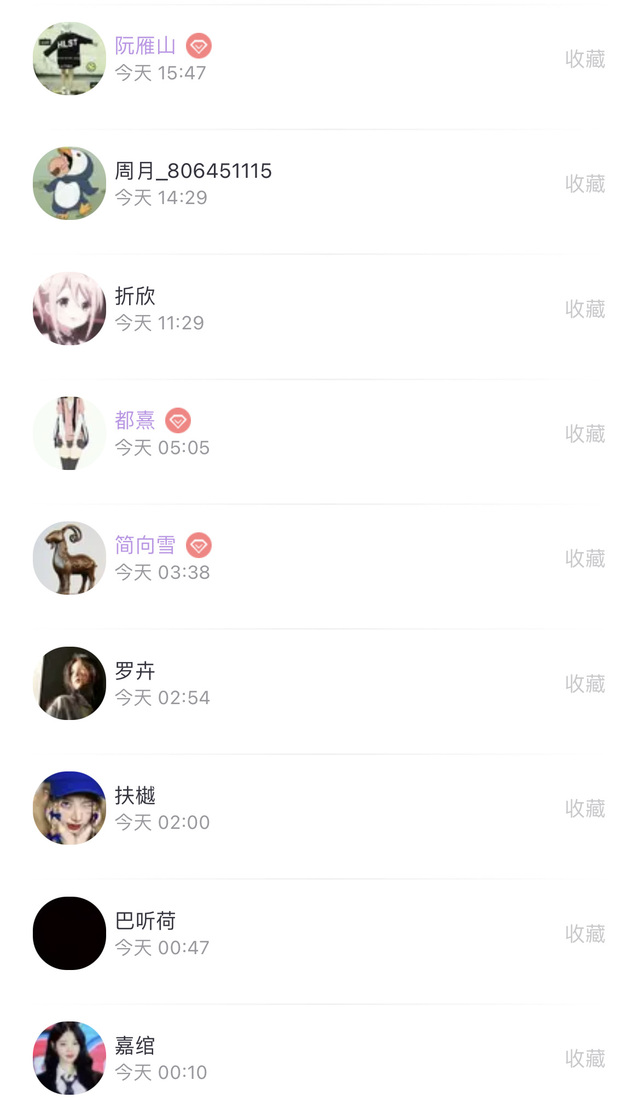Favorite the 折欣 entry via 收藏
This screenshot has width=640, height=1115.
585,309
